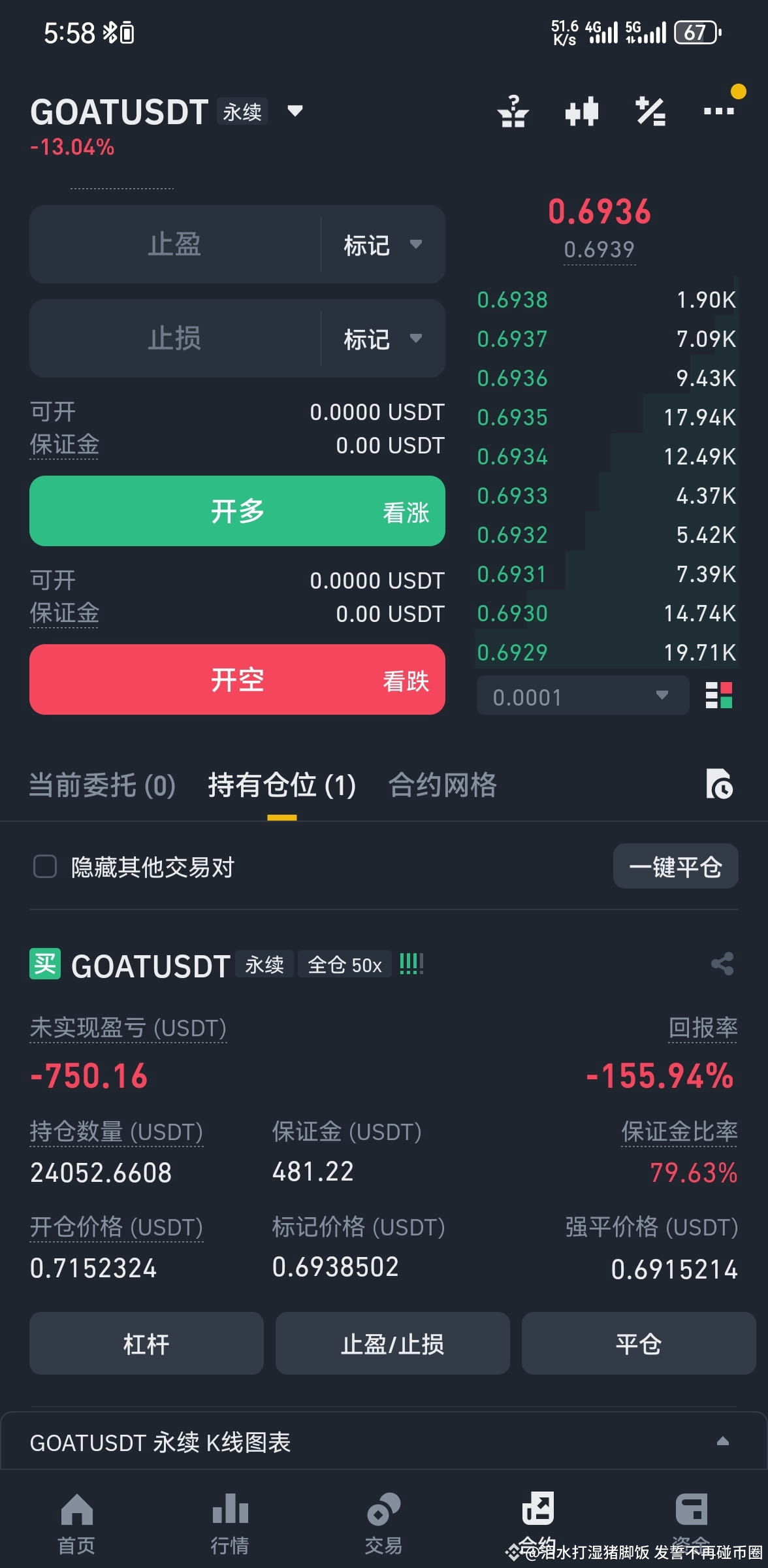768x1568 pixels.
Task: Enable 隐藏其他交易对 checkbox
Action: point(44,866)
